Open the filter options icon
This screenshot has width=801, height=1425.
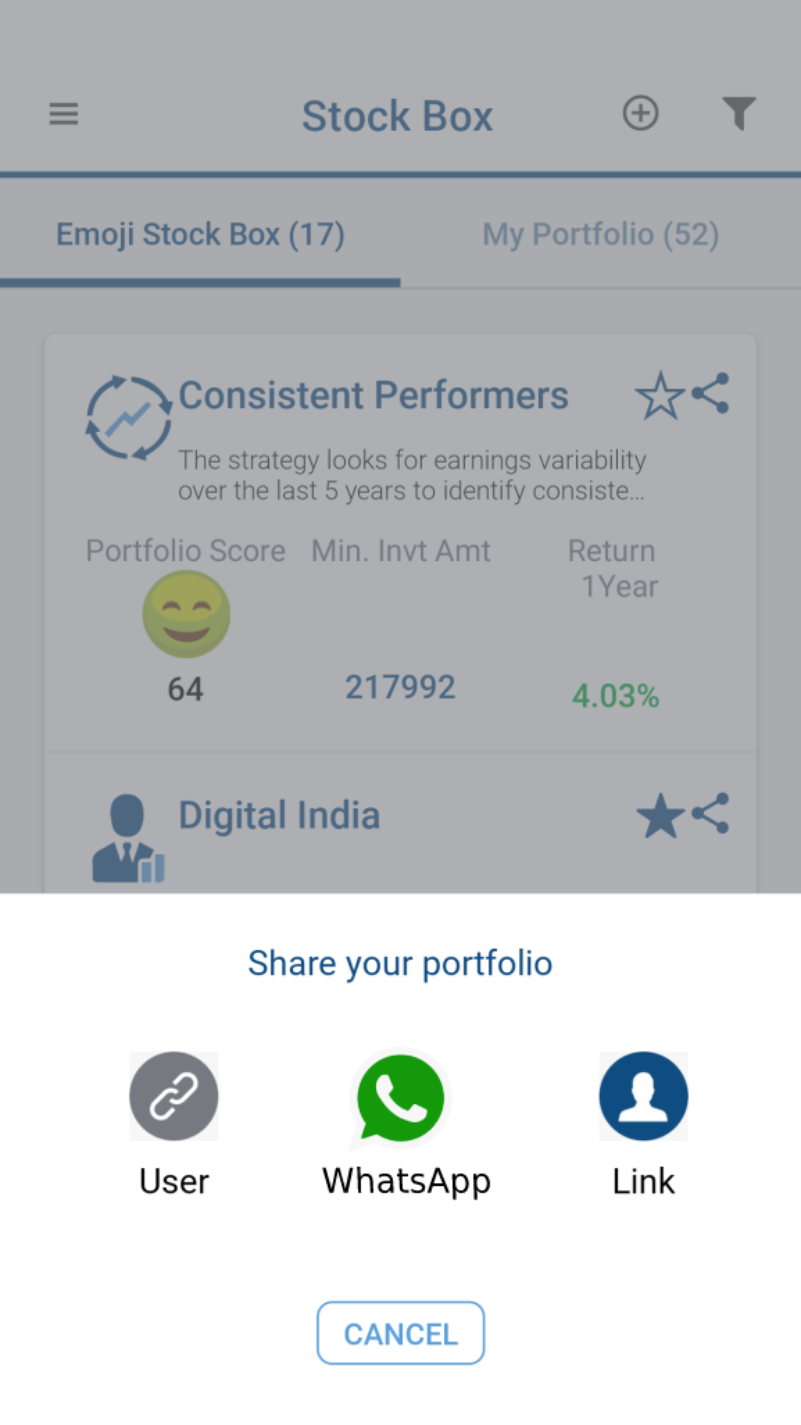(x=740, y=113)
